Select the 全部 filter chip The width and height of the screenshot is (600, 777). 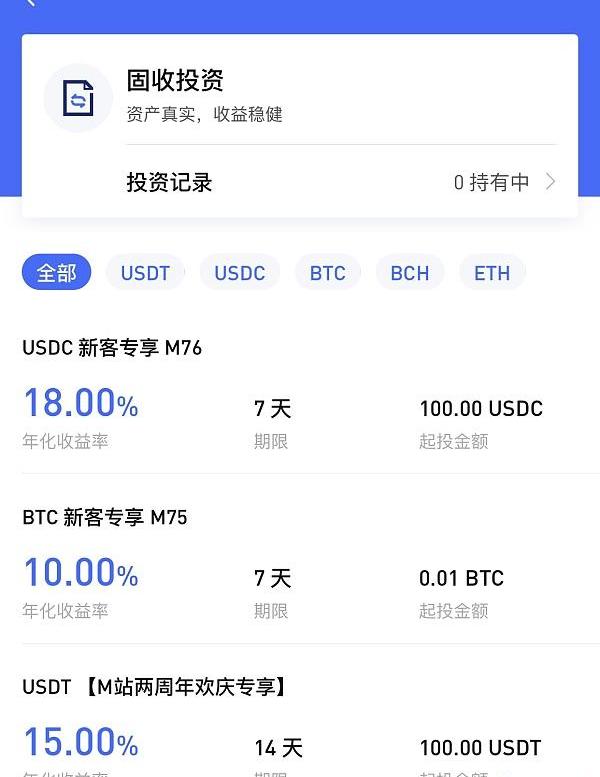(x=56, y=273)
